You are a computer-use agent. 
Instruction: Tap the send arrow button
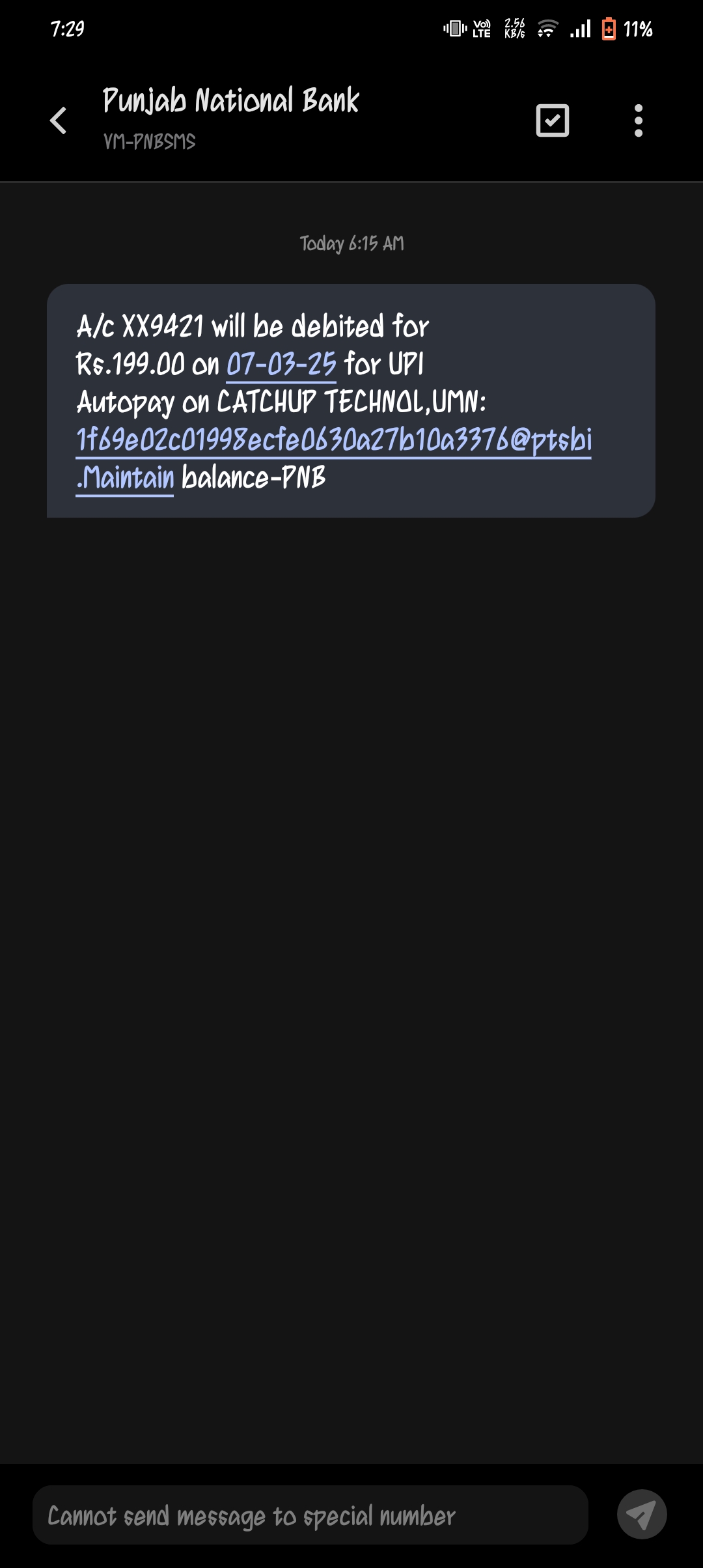pos(642,1515)
